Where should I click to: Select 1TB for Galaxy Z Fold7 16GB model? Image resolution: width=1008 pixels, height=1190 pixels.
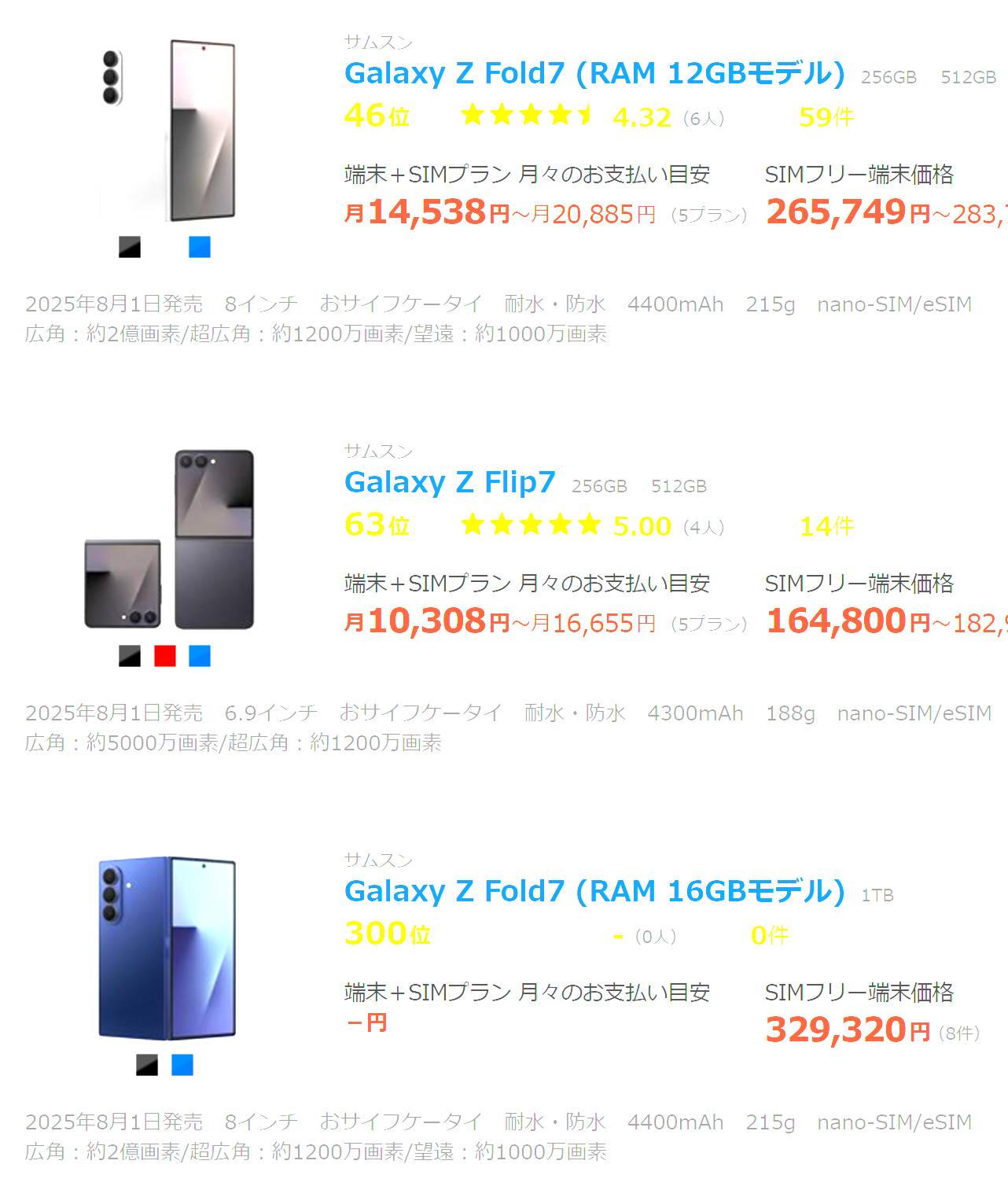(x=877, y=895)
